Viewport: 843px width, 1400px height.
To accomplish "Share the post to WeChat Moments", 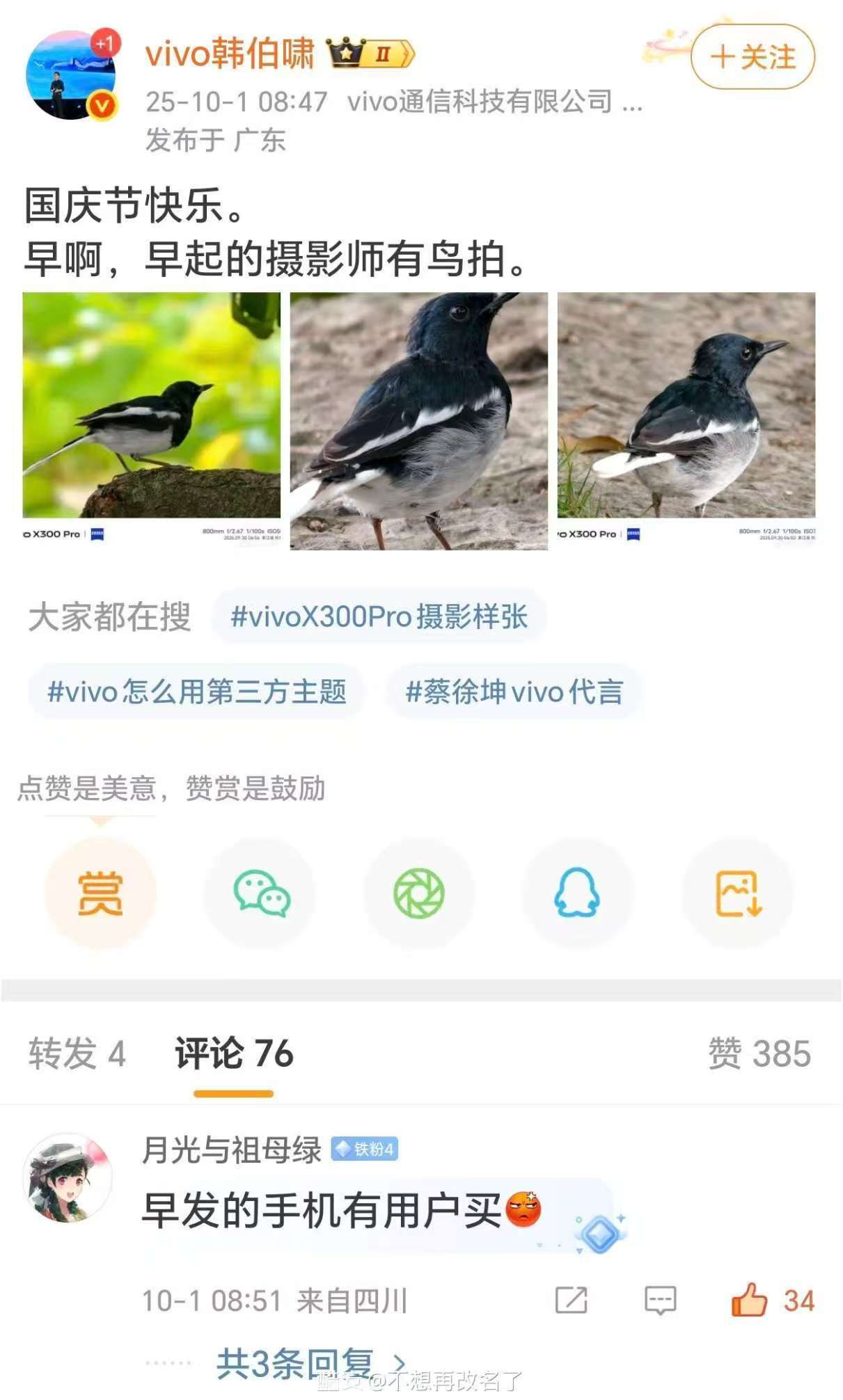I will [419, 893].
